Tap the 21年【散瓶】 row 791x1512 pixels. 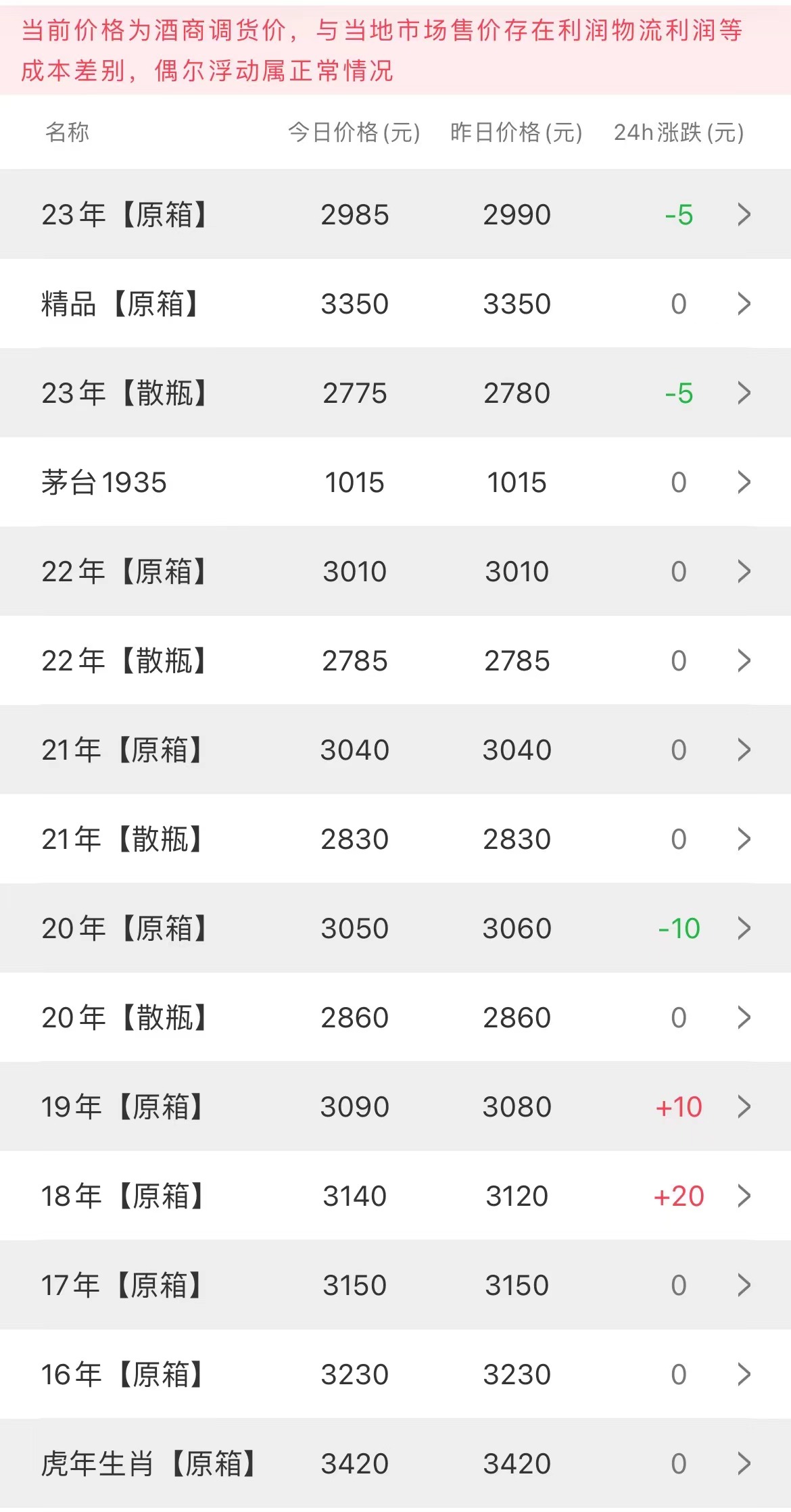pos(395,839)
